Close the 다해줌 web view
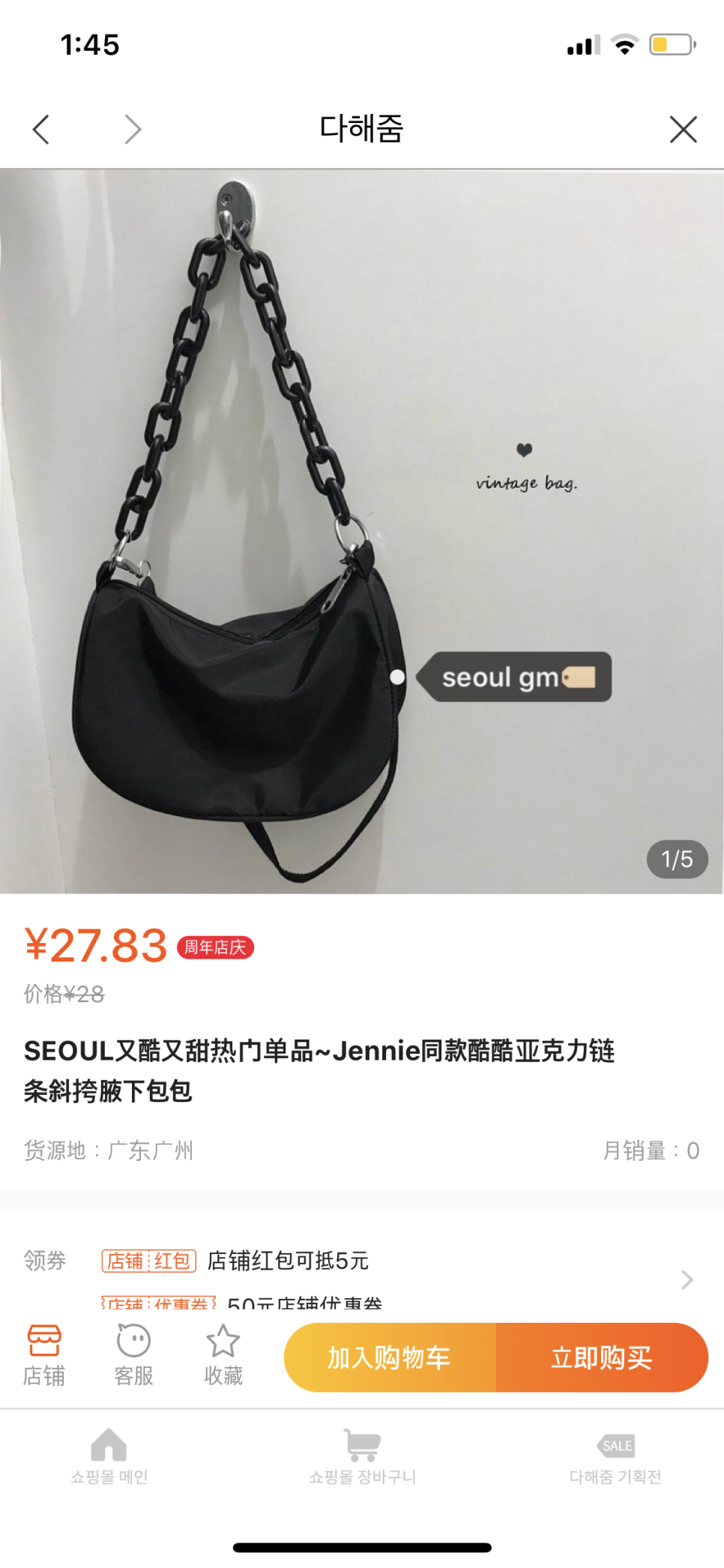The image size is (724, 1568). (683, 129)
